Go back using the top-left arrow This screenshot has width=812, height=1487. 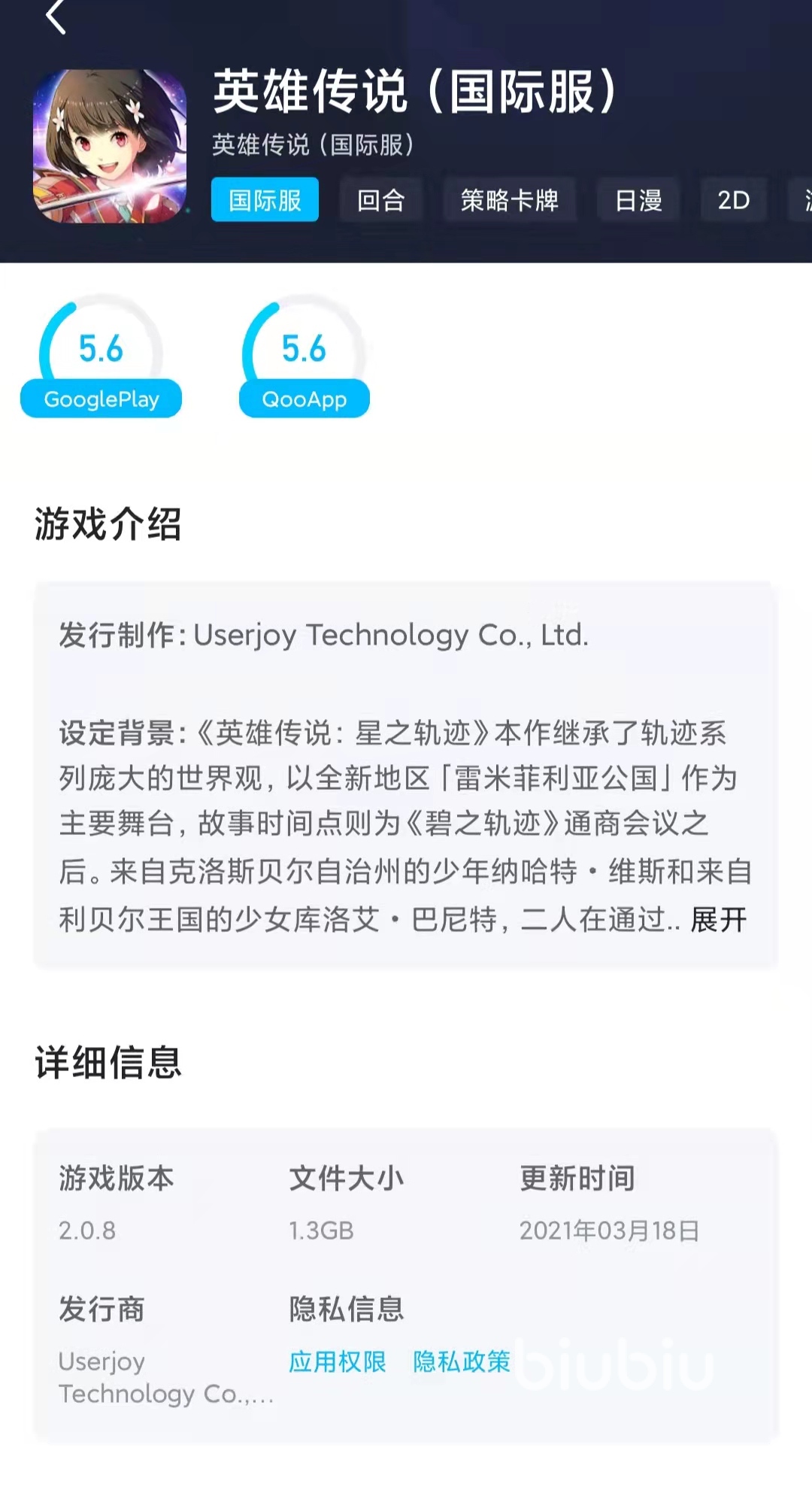coord(56,17)
